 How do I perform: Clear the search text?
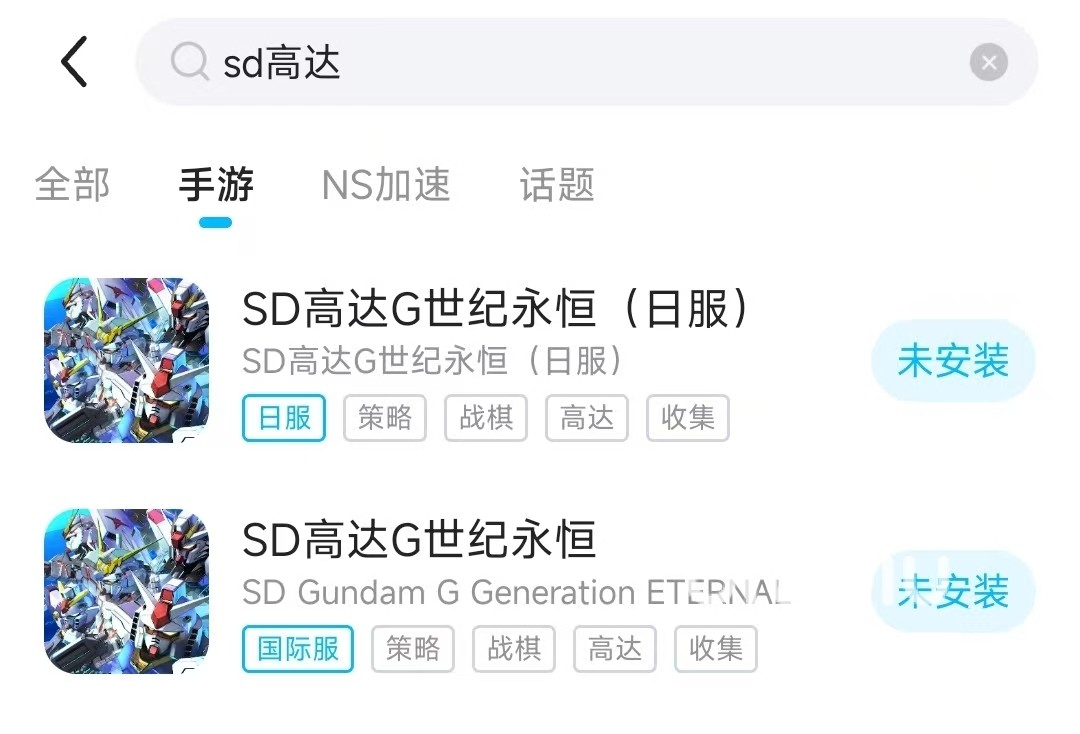click(x=988, y=64)
